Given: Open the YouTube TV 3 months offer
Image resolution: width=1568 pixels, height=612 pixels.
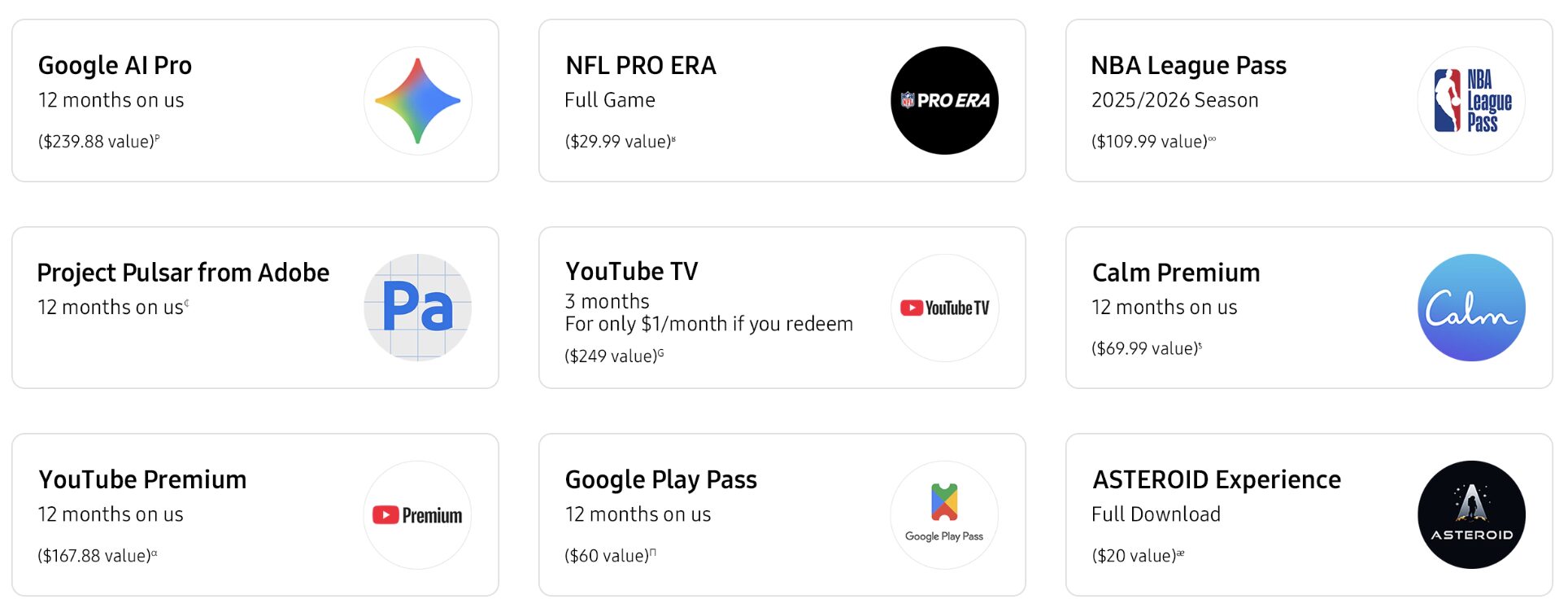Looking at the screenshot, I should tap(782, 308).
